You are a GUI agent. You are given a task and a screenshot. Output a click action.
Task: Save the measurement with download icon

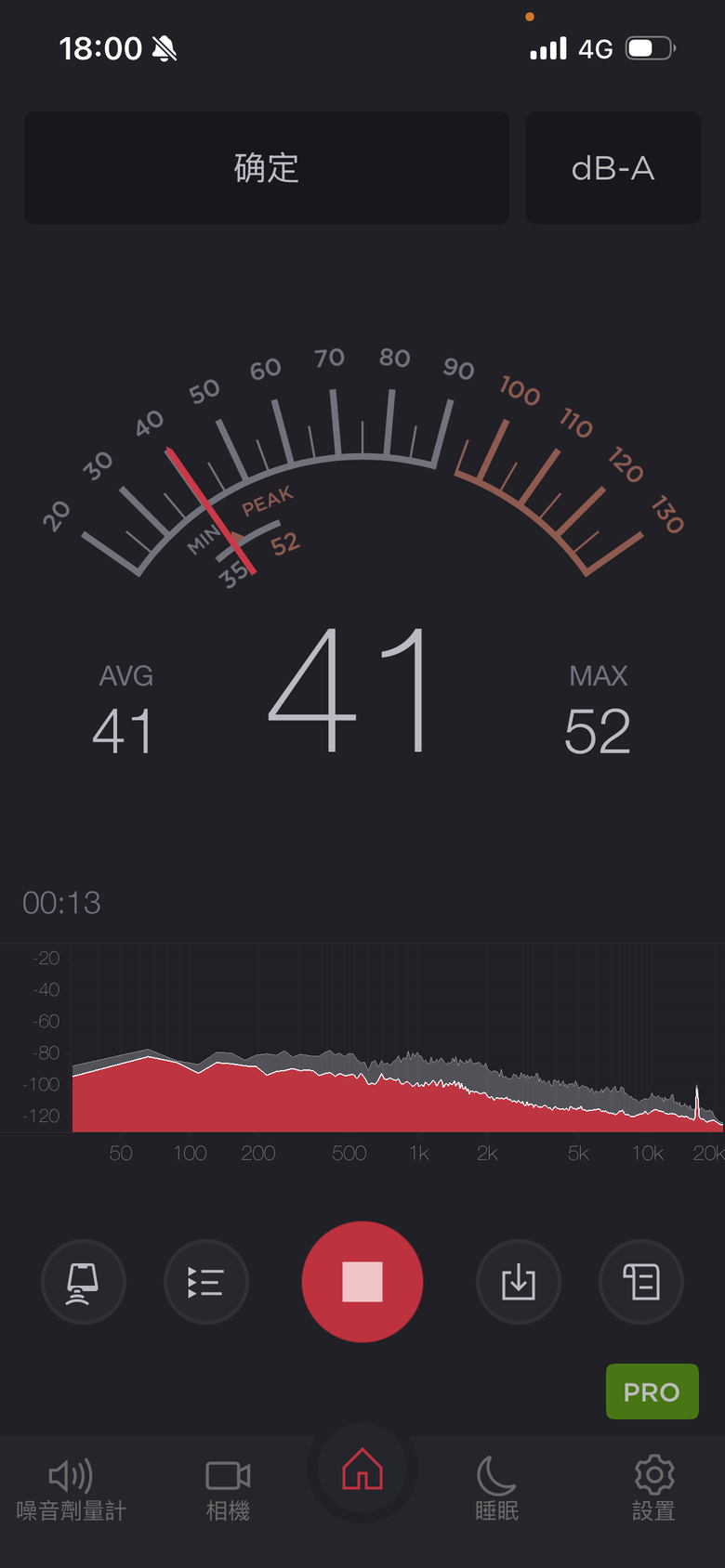tap(519, 1282)
